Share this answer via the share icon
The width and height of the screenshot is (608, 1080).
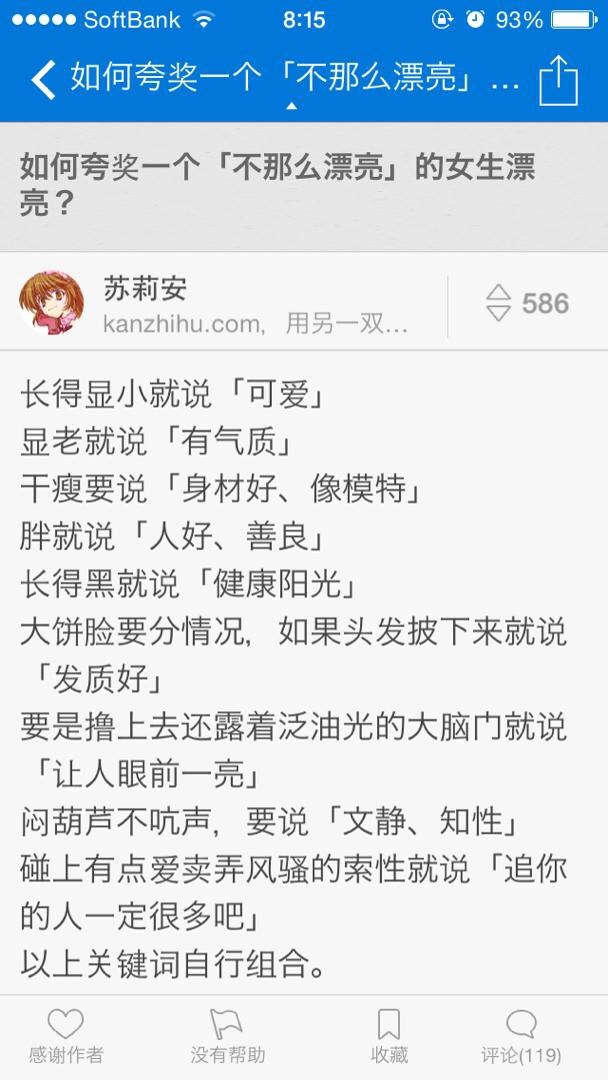558,79
